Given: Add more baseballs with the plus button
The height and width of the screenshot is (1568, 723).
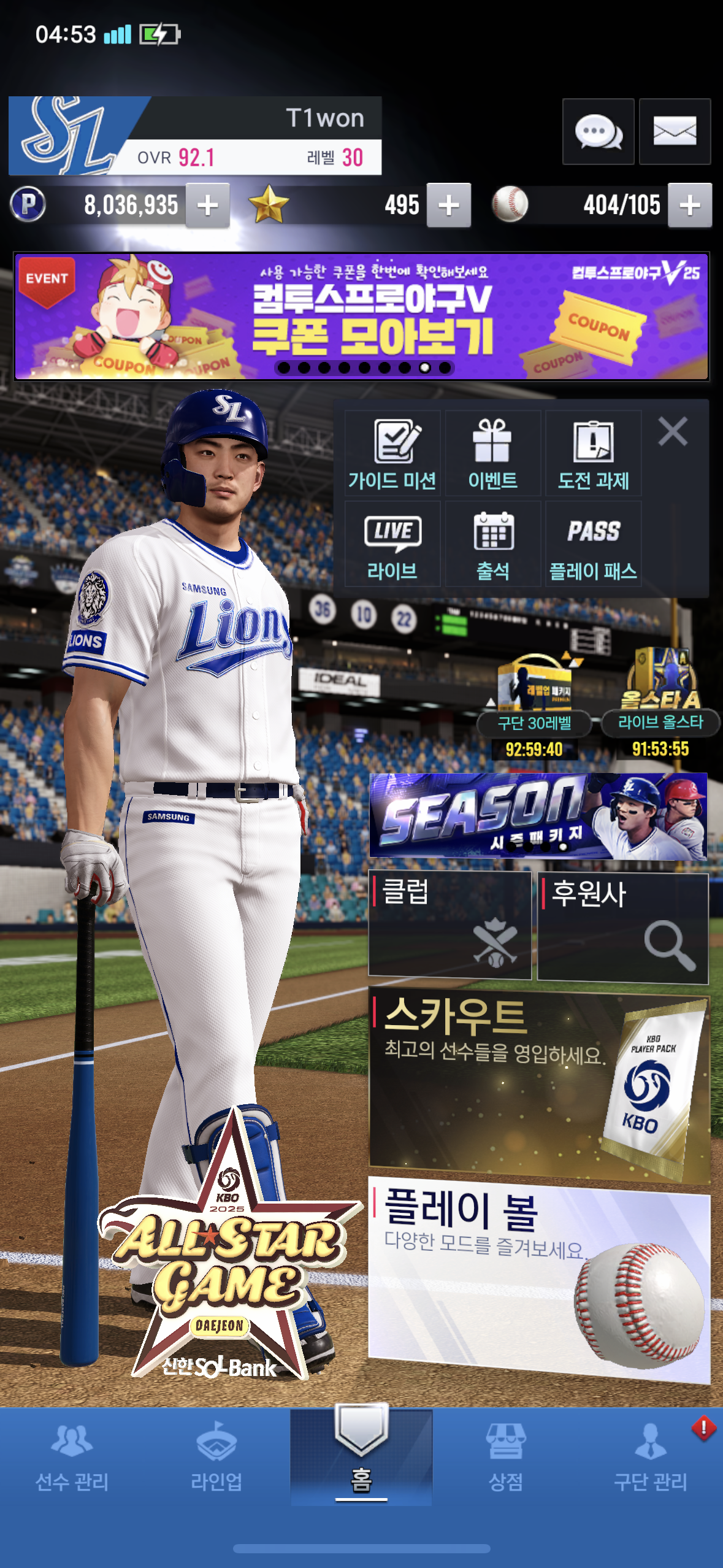Looking at the screenshot, I should [x=690, y=206].
